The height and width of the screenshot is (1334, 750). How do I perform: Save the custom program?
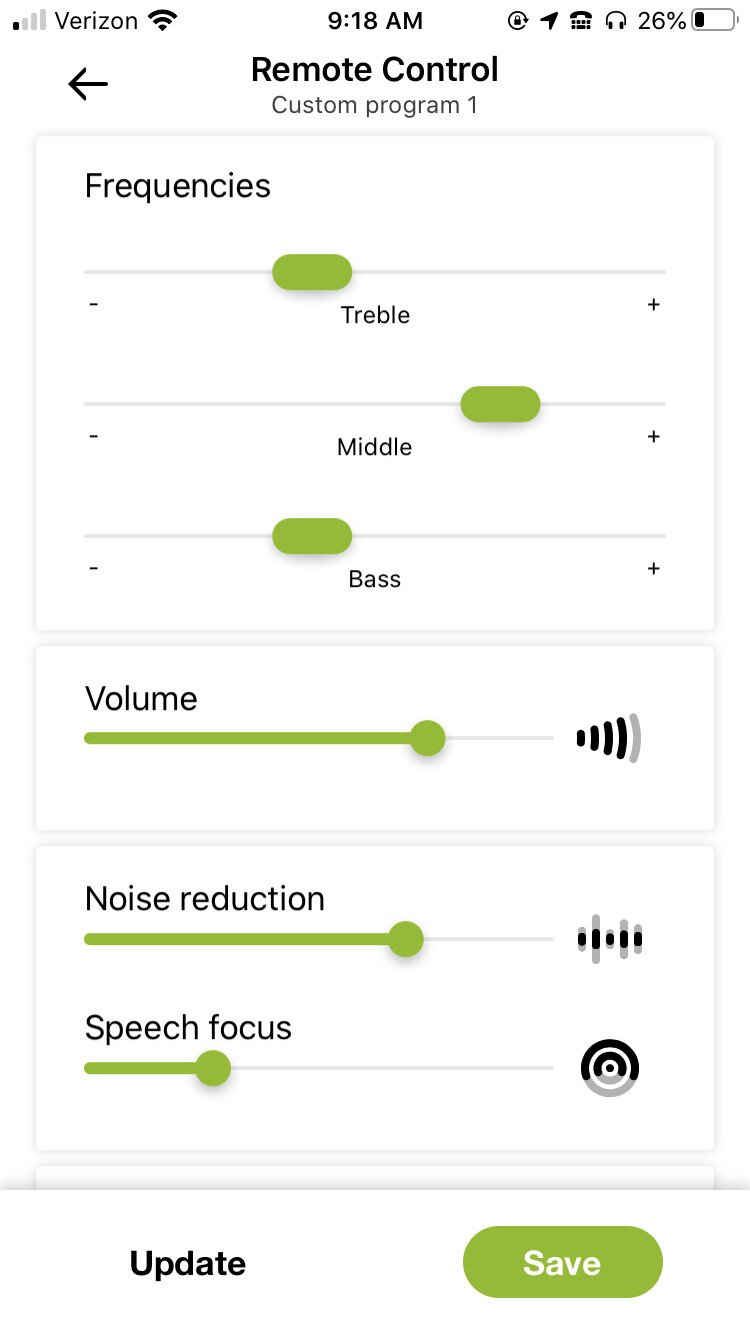click(x=562, y=1262)
